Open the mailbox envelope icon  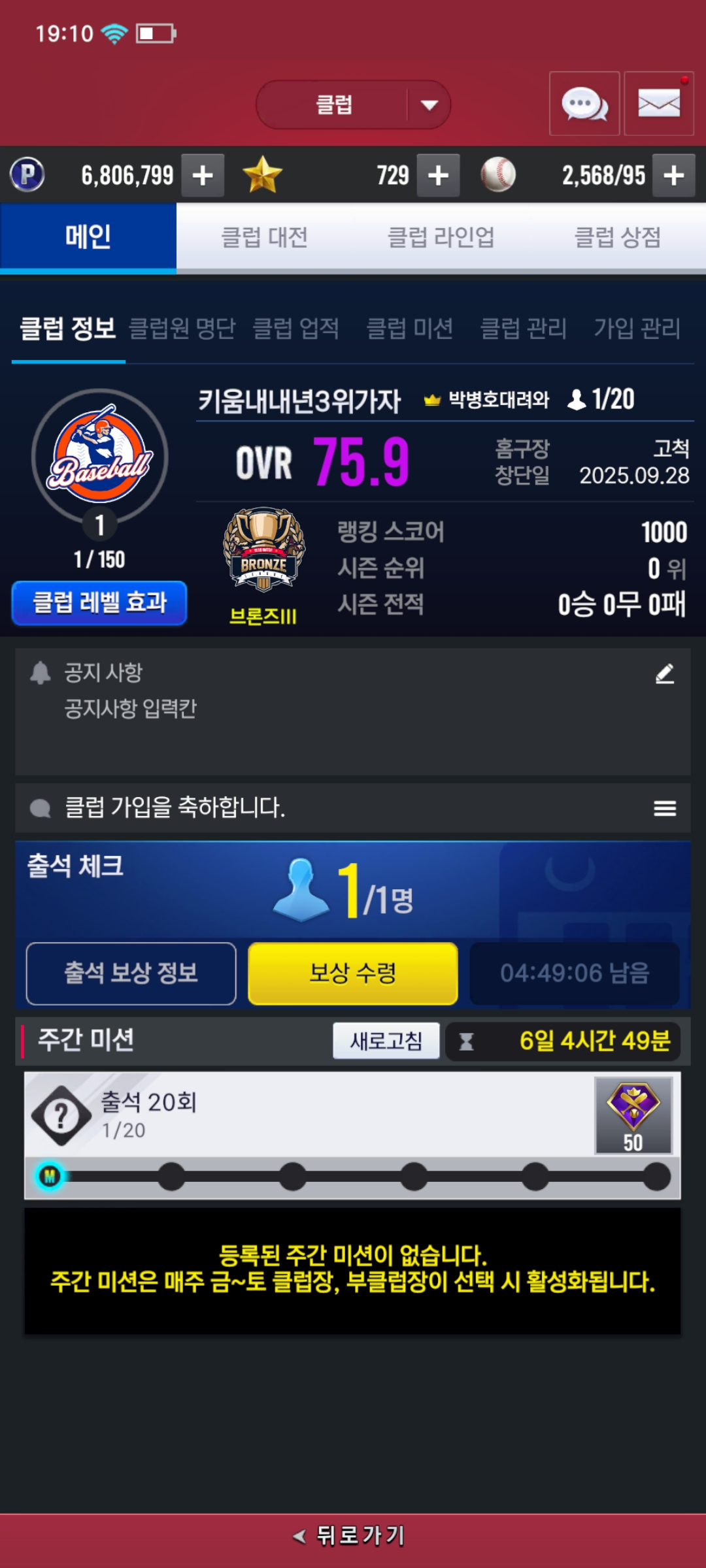point(658,104)
